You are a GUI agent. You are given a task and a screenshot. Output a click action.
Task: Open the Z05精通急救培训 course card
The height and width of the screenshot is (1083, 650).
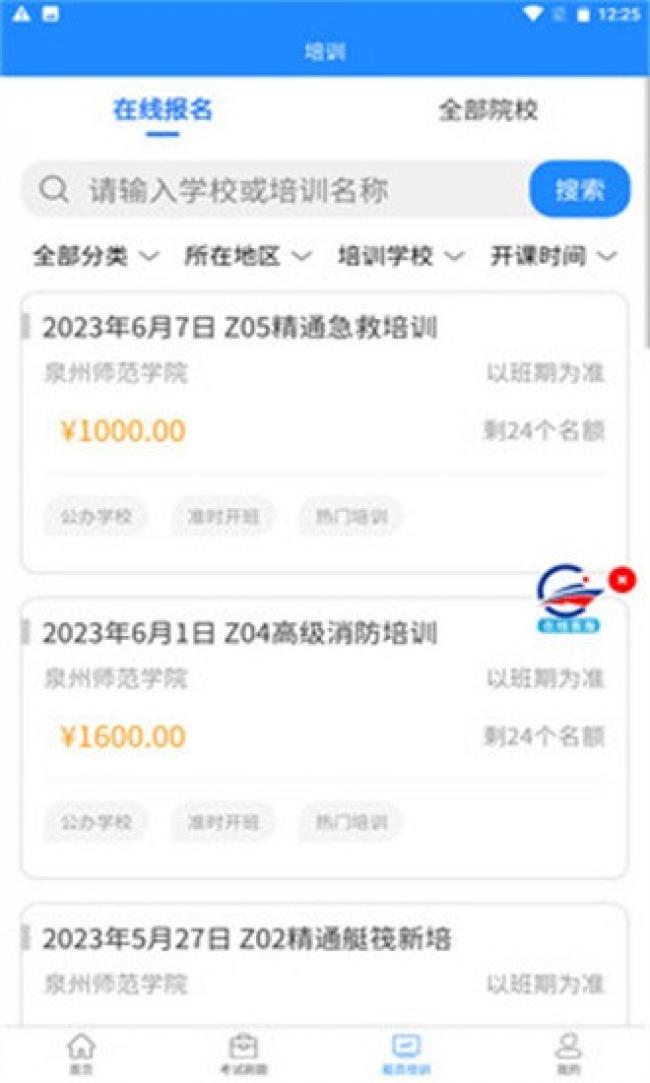[325, 433]
